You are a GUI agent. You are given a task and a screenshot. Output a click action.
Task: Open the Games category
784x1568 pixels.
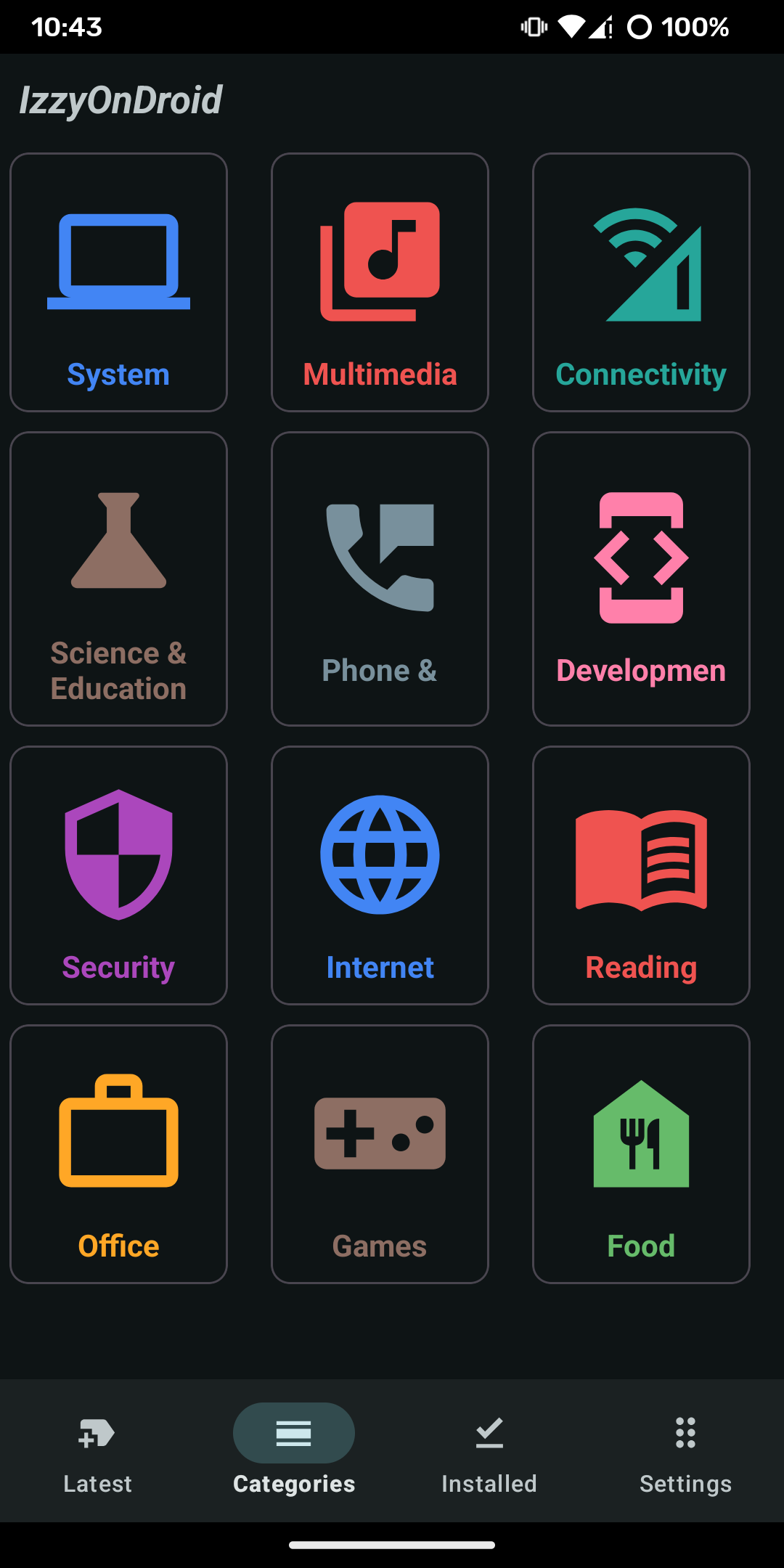380,1153
